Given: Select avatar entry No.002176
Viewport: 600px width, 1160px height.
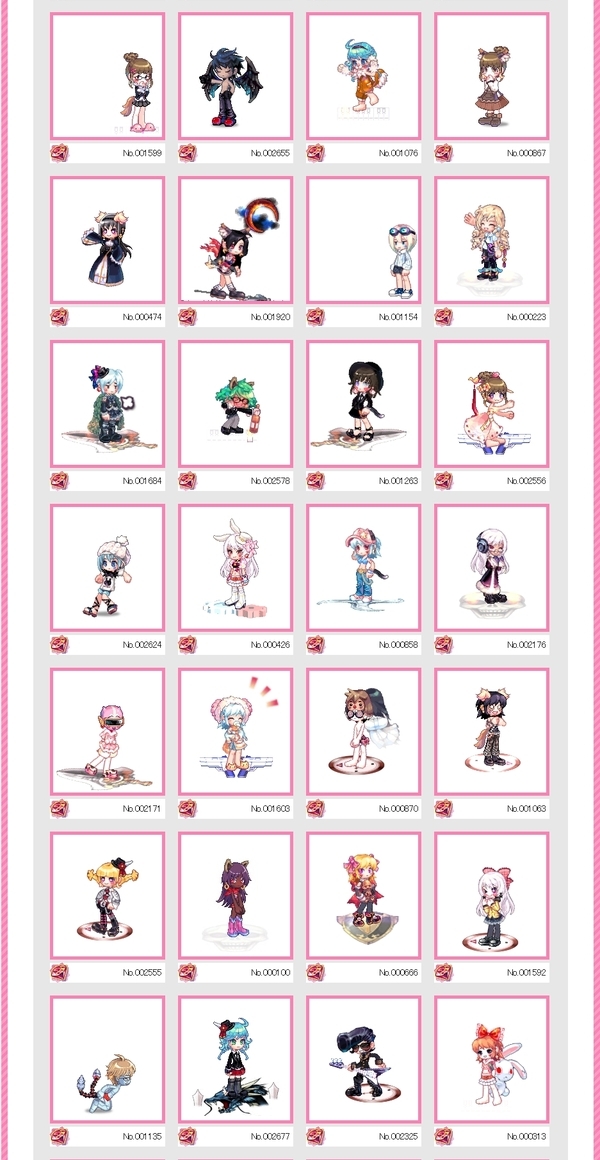Looking at the screenshot, I should (x=491, y=568).
